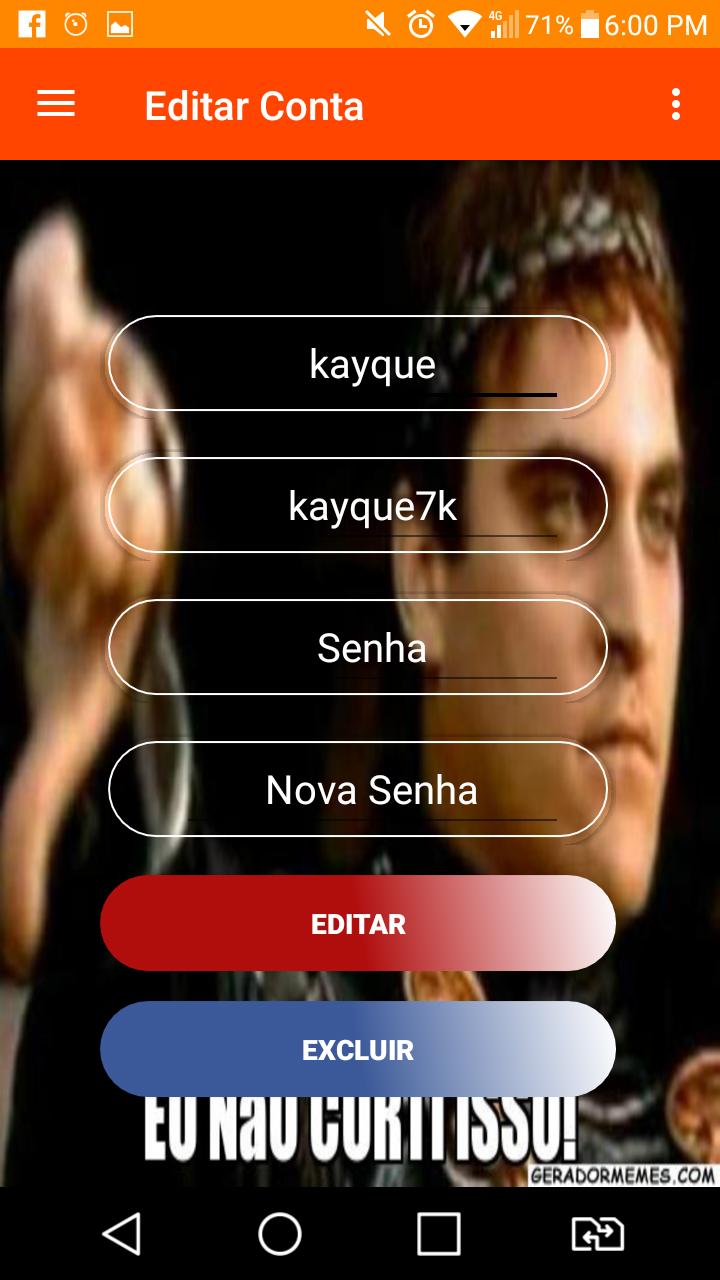Go to the home screen
This screenshot has height=1280, width=720.
280,1234
